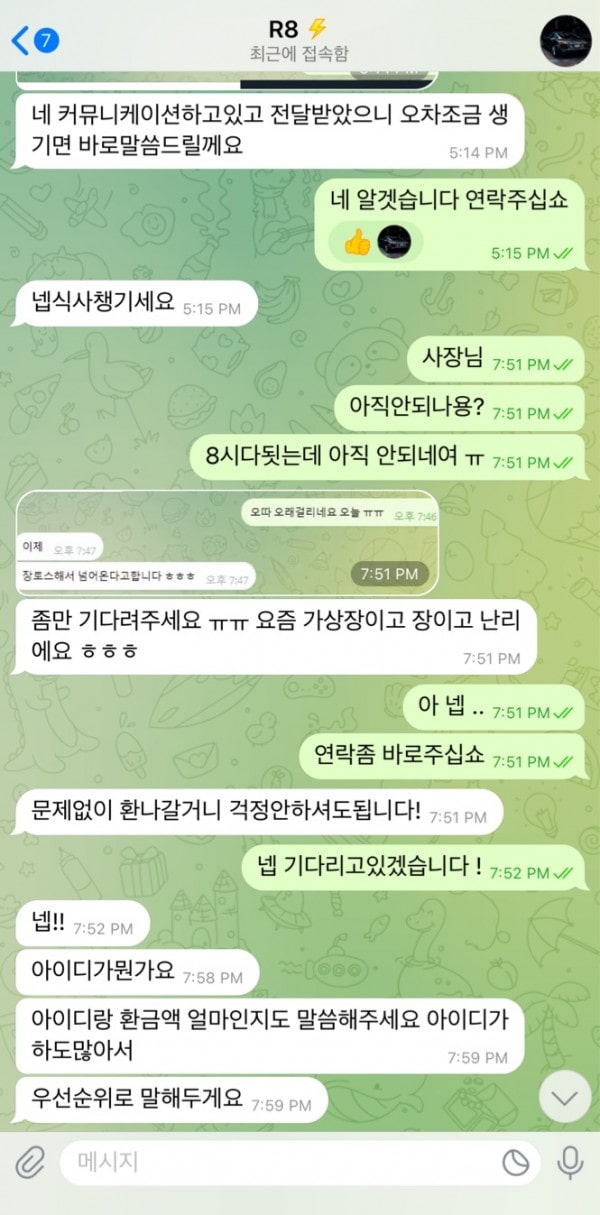The height and width of the screenshot is (1215, 600).
Task: Go back to the chat list
Action: [x=33, y=40]
